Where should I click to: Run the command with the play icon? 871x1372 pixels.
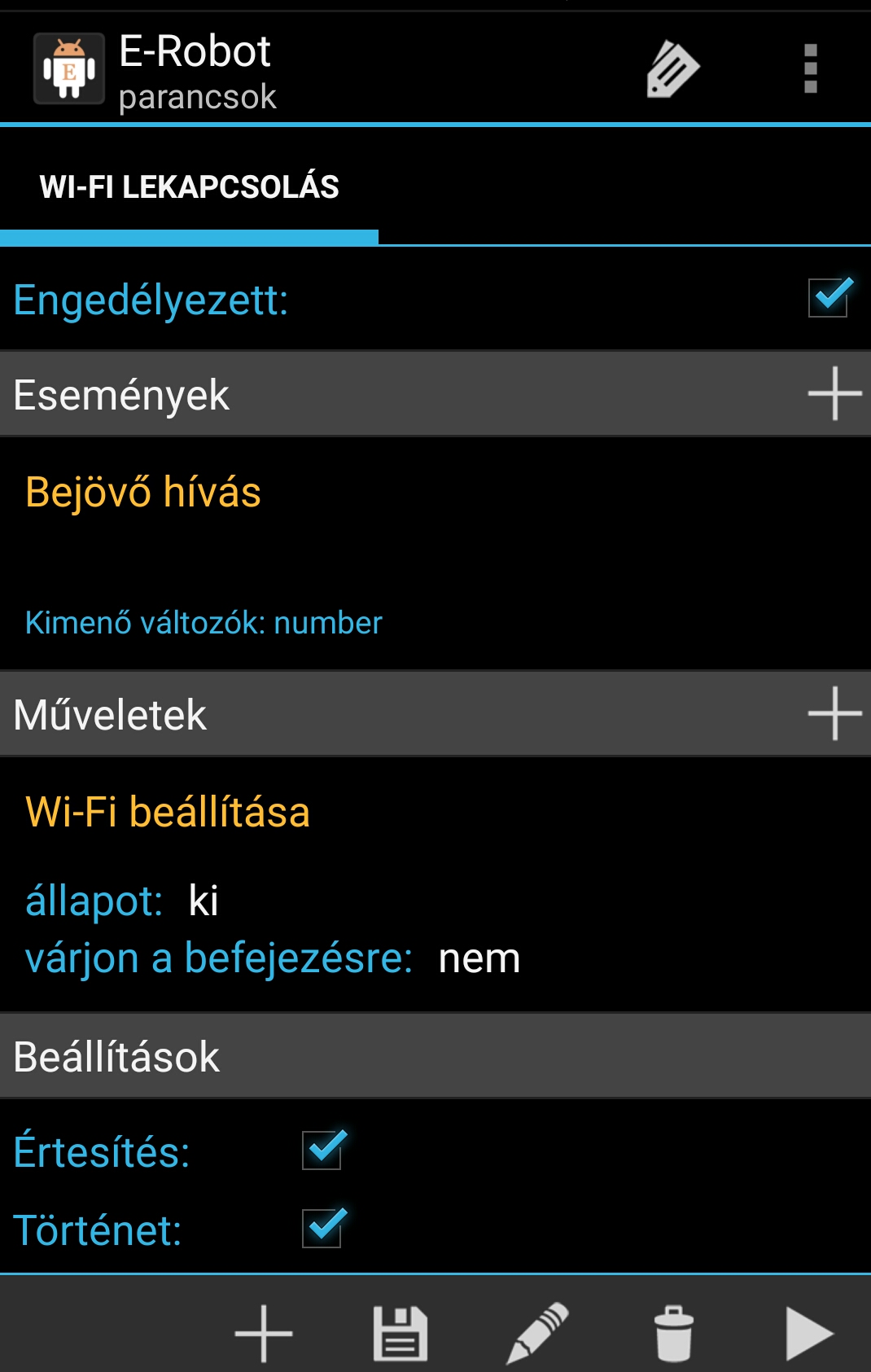pyautogui.click(x=808, y=1334)
